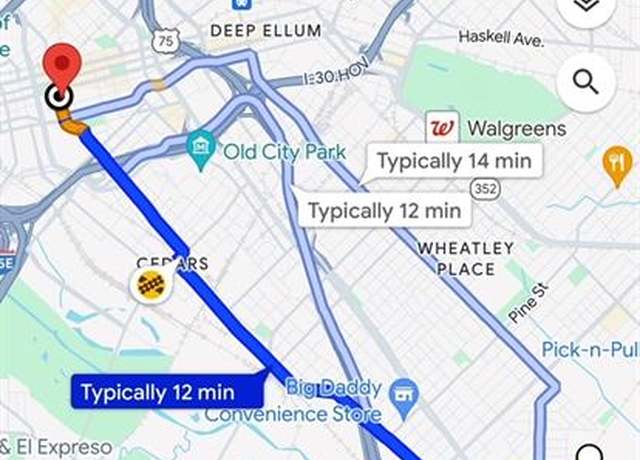Tap the red destination pin
Viewport: 640px width, 460px height.
coord(62,68)
